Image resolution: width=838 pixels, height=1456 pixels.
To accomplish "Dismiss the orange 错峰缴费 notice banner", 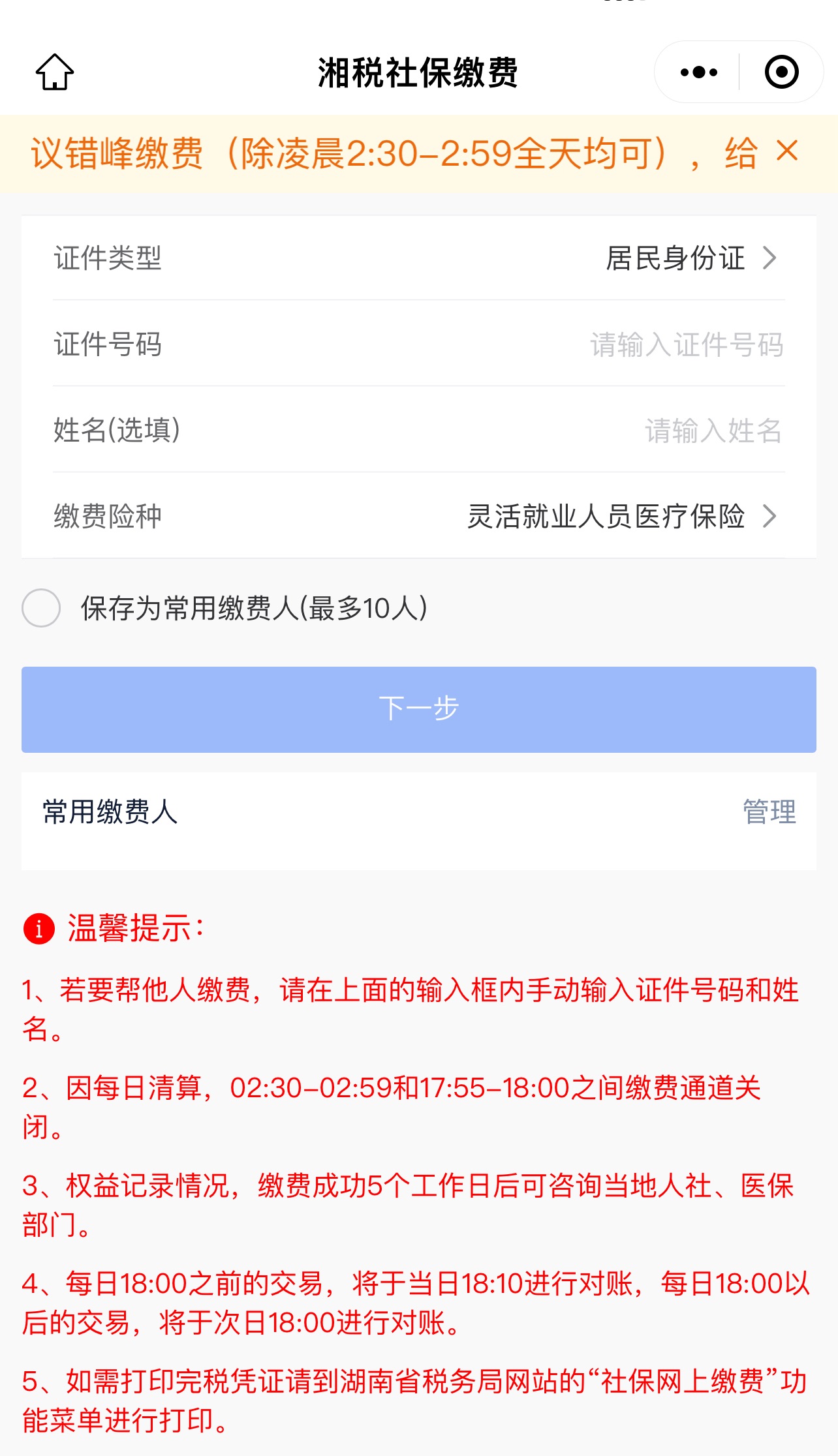I will 788,151.
